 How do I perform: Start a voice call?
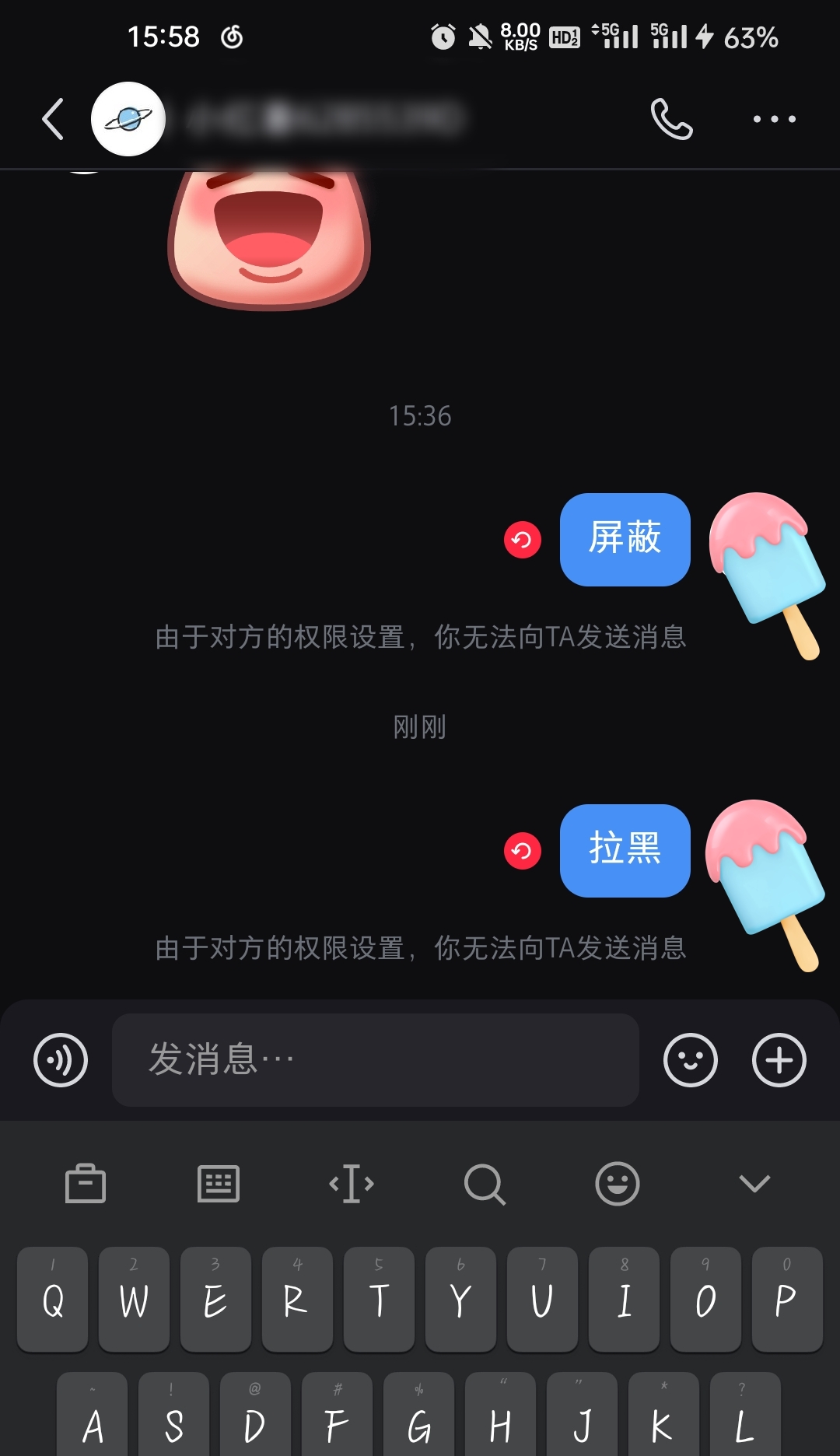click(671, 119)
